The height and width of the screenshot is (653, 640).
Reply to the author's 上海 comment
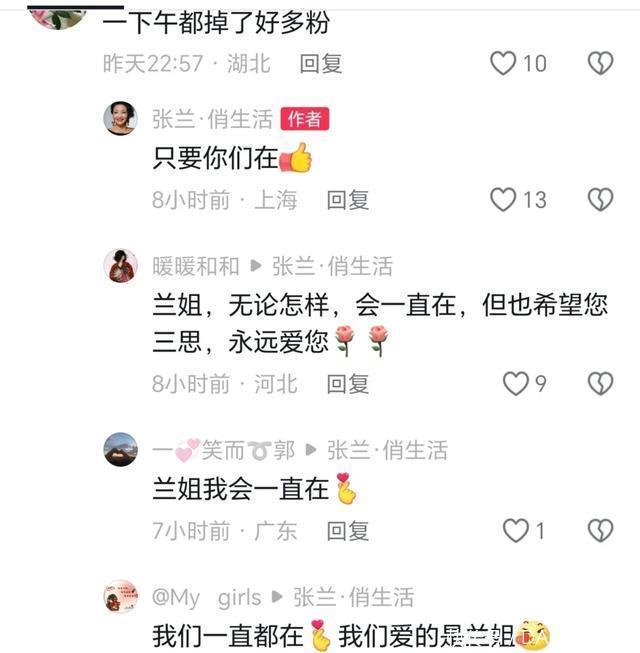[x=348, y=199]
